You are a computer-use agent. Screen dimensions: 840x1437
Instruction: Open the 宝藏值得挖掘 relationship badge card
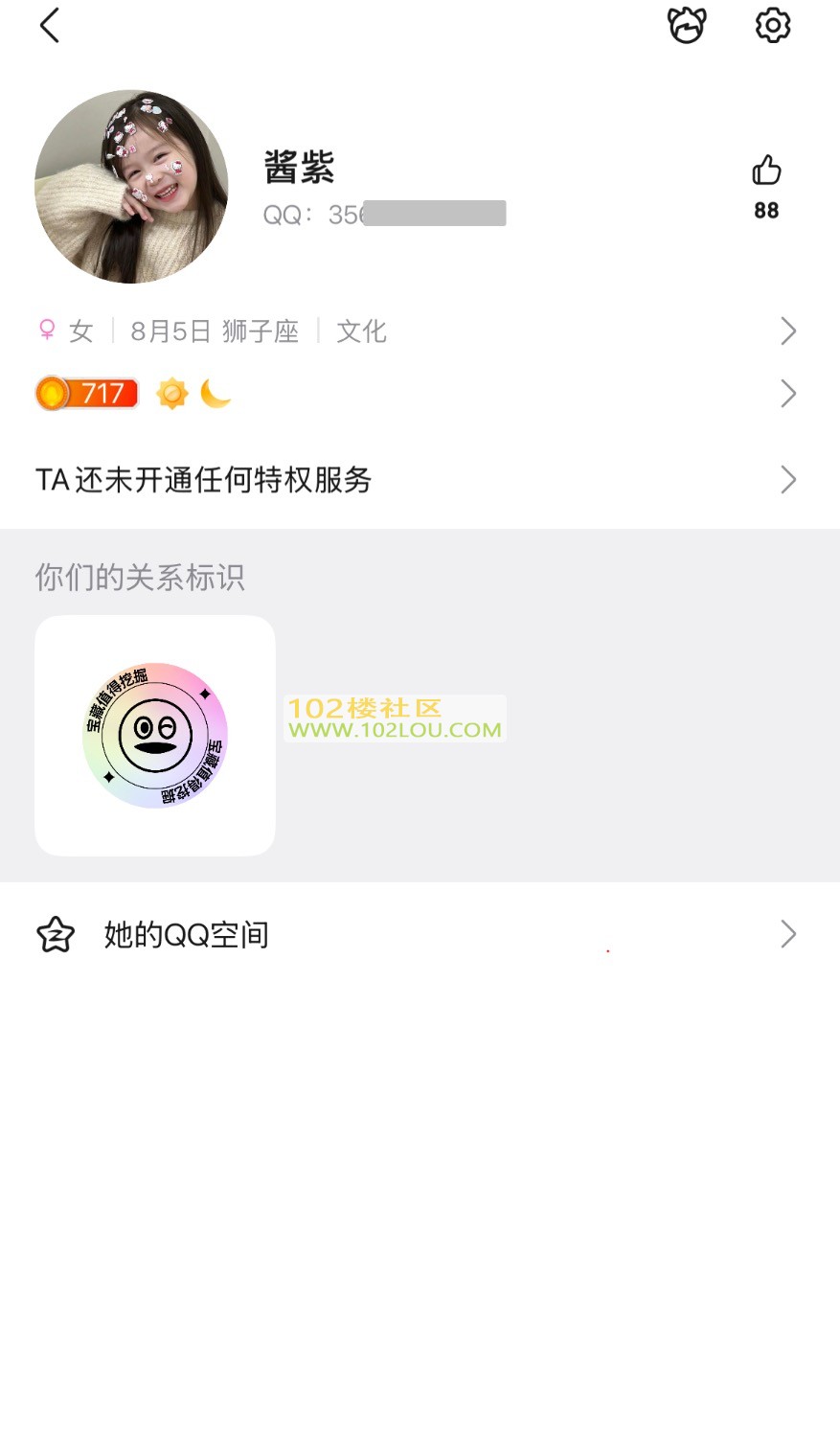[x=155, y=736]
